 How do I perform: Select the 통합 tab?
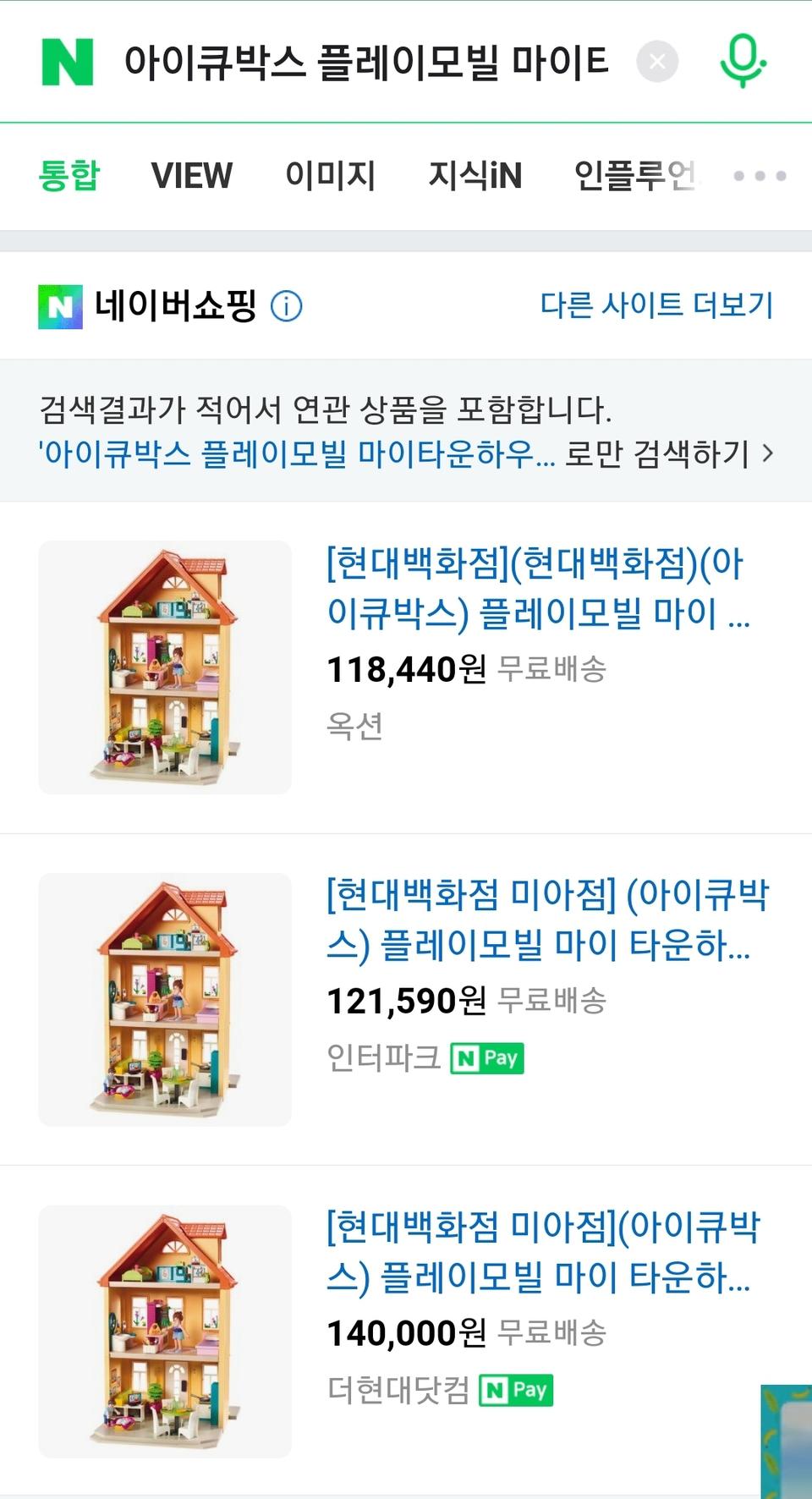pos(69,176)
